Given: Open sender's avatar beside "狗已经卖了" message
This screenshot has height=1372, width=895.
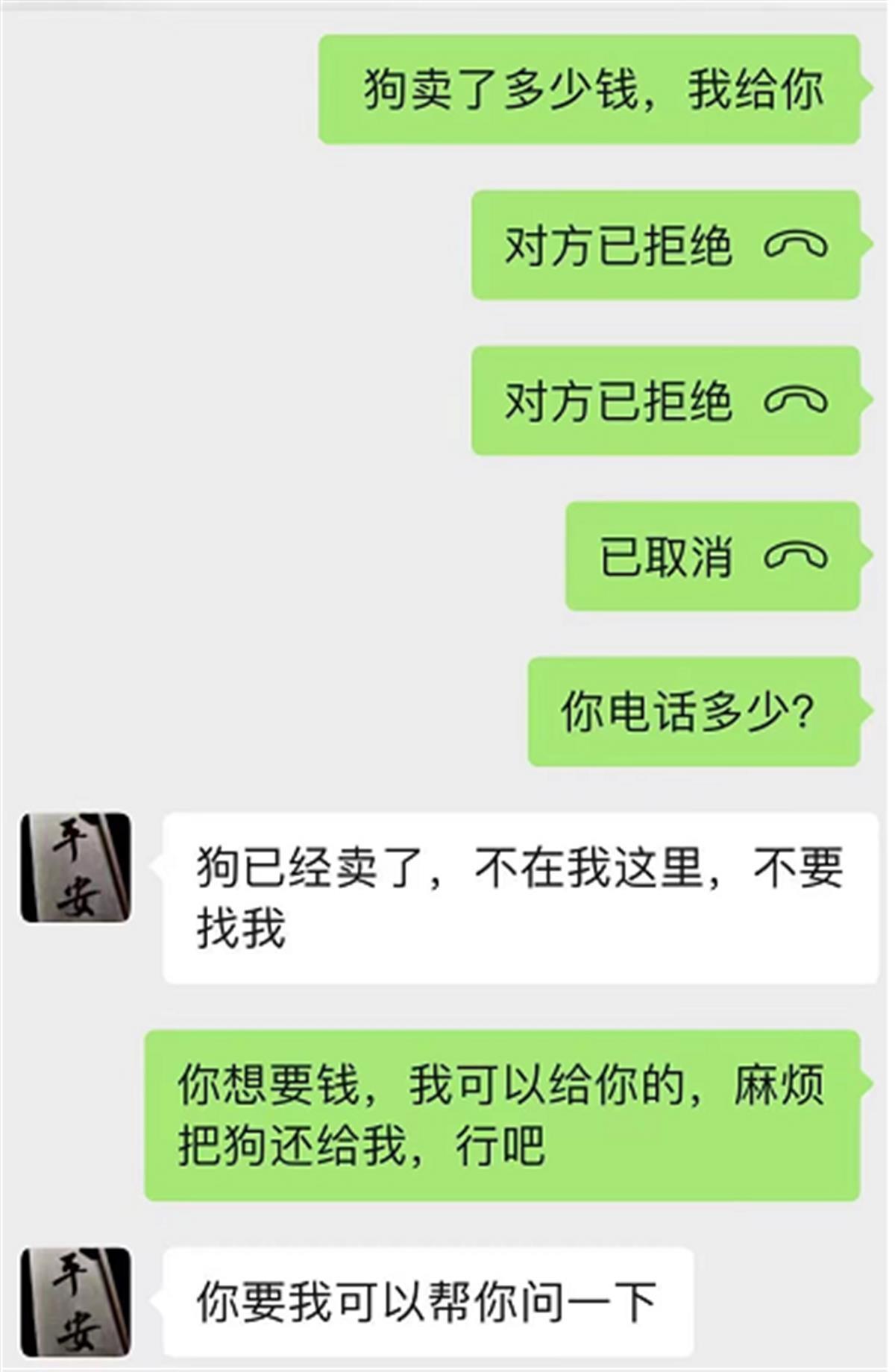Looking at the screenshot, I should point(75,868).
